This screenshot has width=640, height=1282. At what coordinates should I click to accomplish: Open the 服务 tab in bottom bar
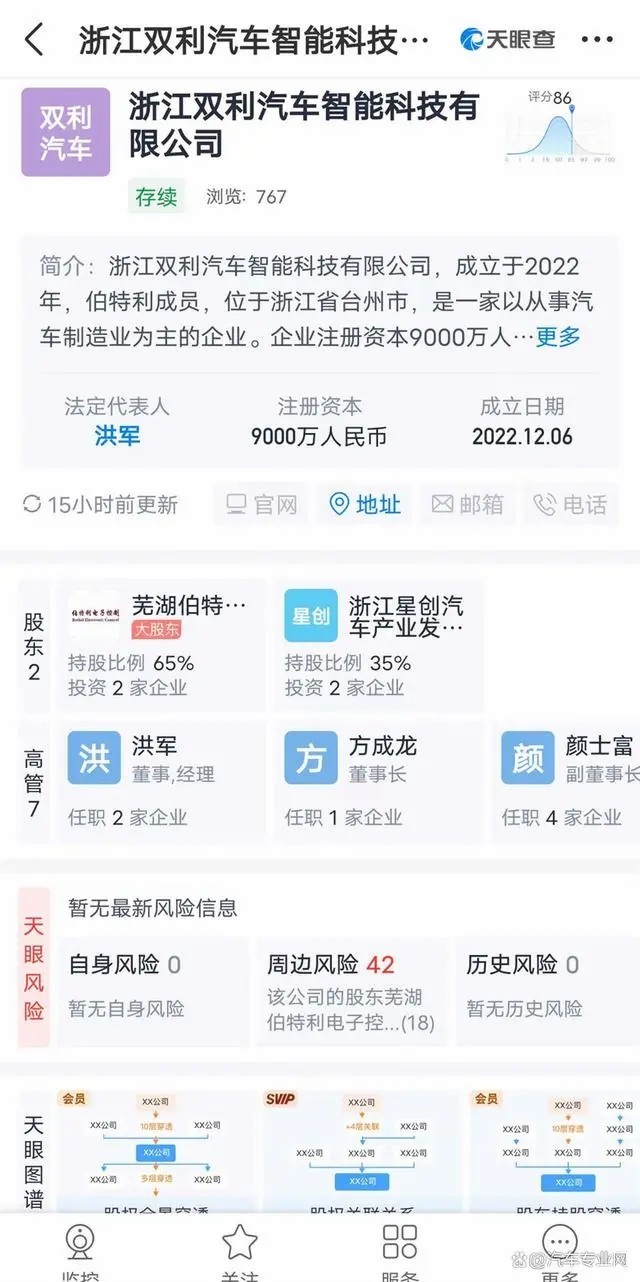[x=400, y=1250]
